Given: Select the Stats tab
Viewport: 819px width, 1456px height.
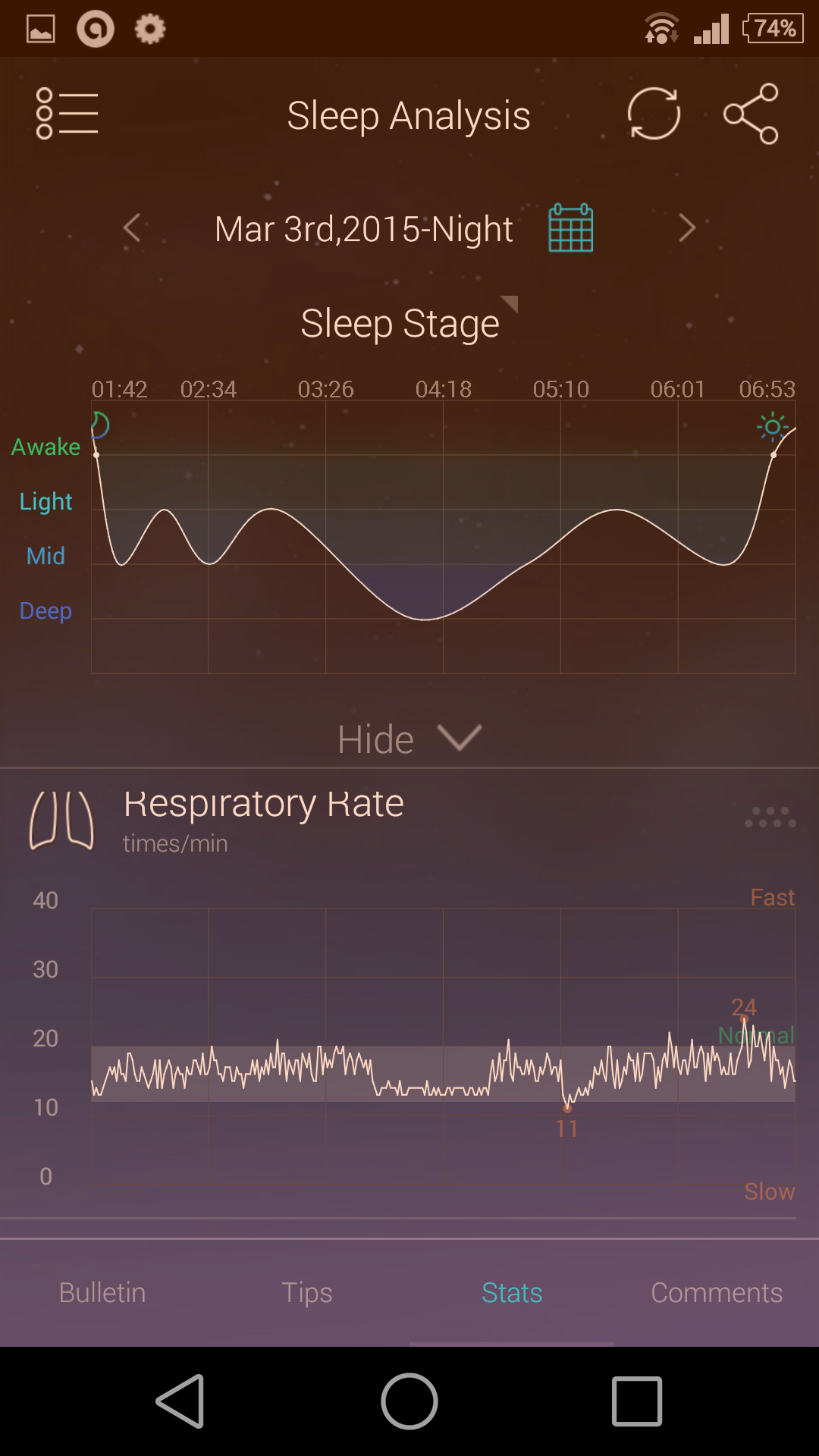Looking at the screenshot, I should 512,1292.
